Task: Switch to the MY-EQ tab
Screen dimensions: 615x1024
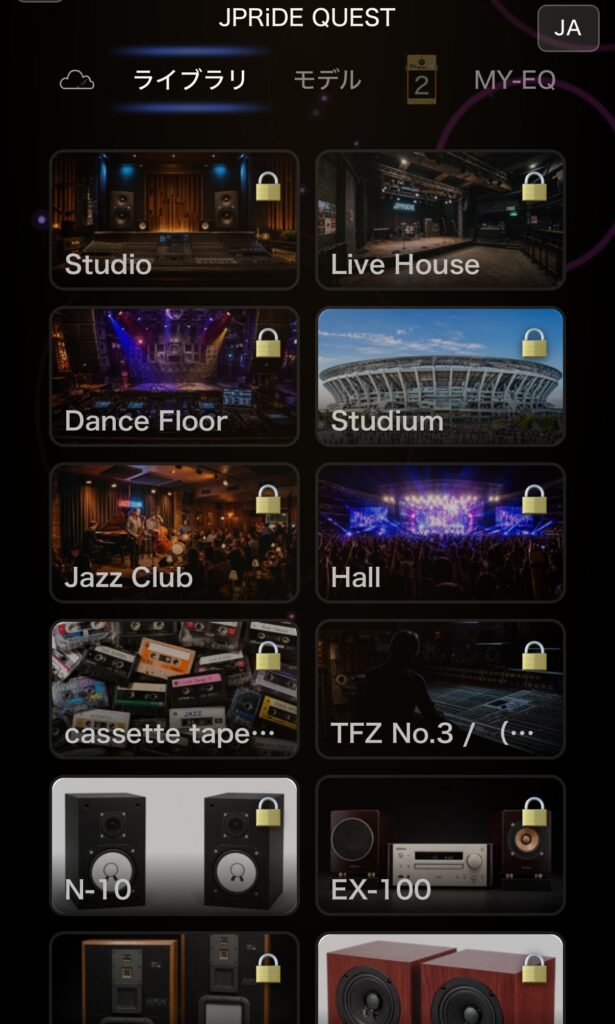Action: [514, 80]
